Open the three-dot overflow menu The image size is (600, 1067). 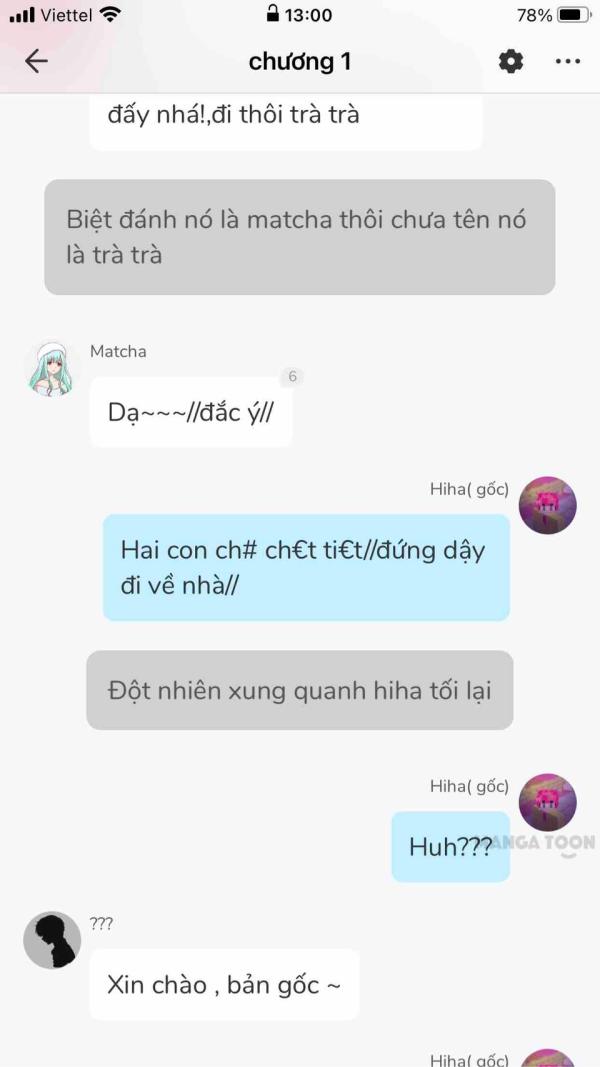[x=567, y=61]
